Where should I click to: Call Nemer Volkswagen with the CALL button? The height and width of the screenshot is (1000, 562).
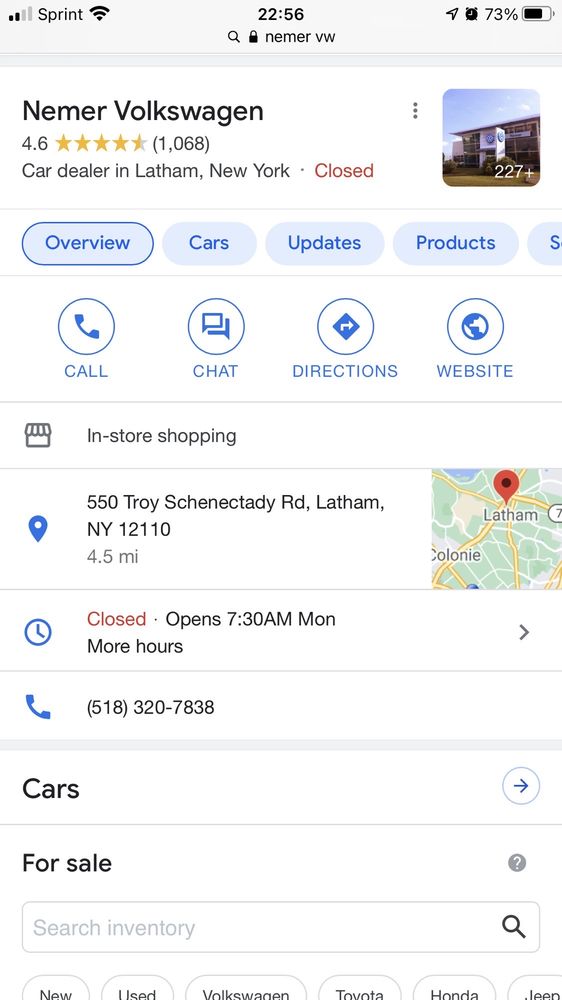point(86,339)
